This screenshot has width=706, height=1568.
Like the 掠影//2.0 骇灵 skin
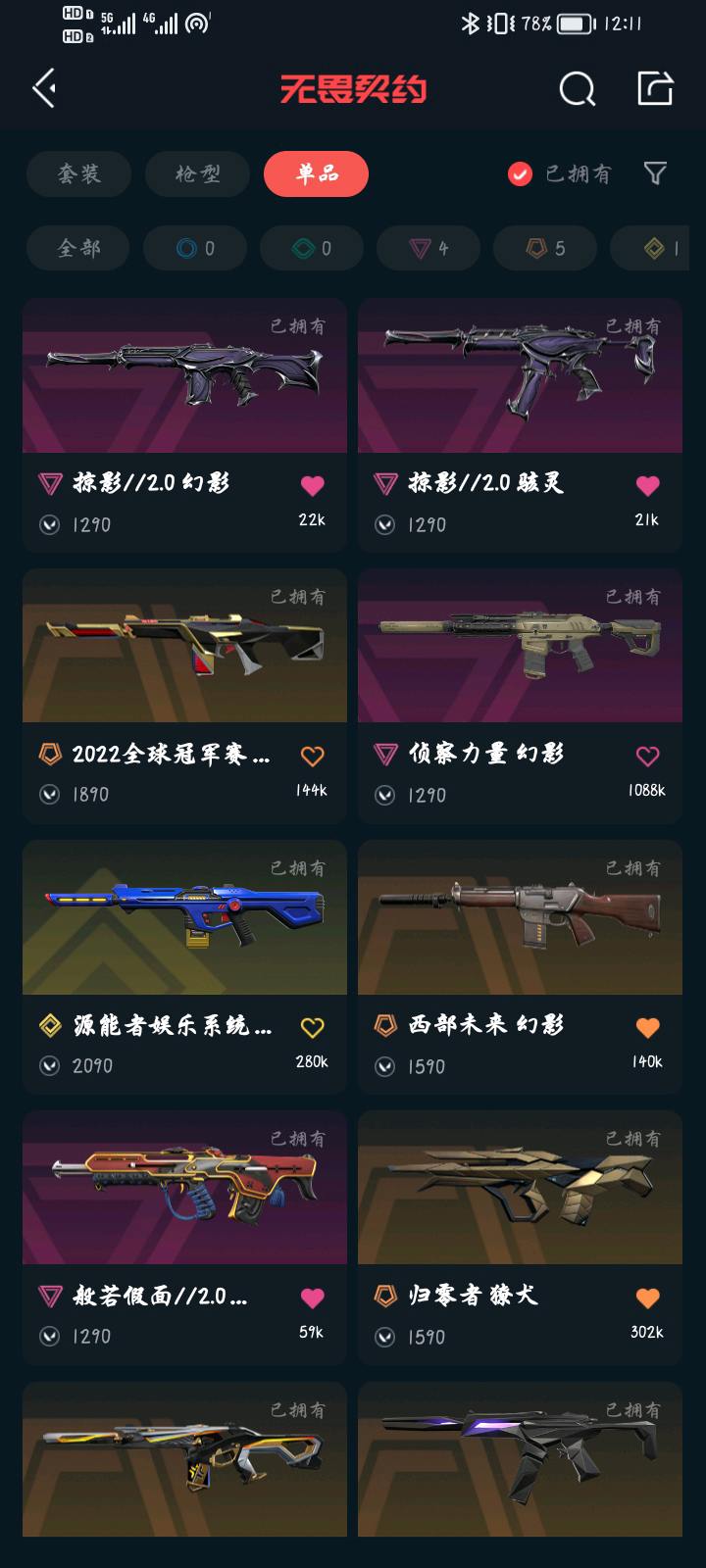coord(647,485)
